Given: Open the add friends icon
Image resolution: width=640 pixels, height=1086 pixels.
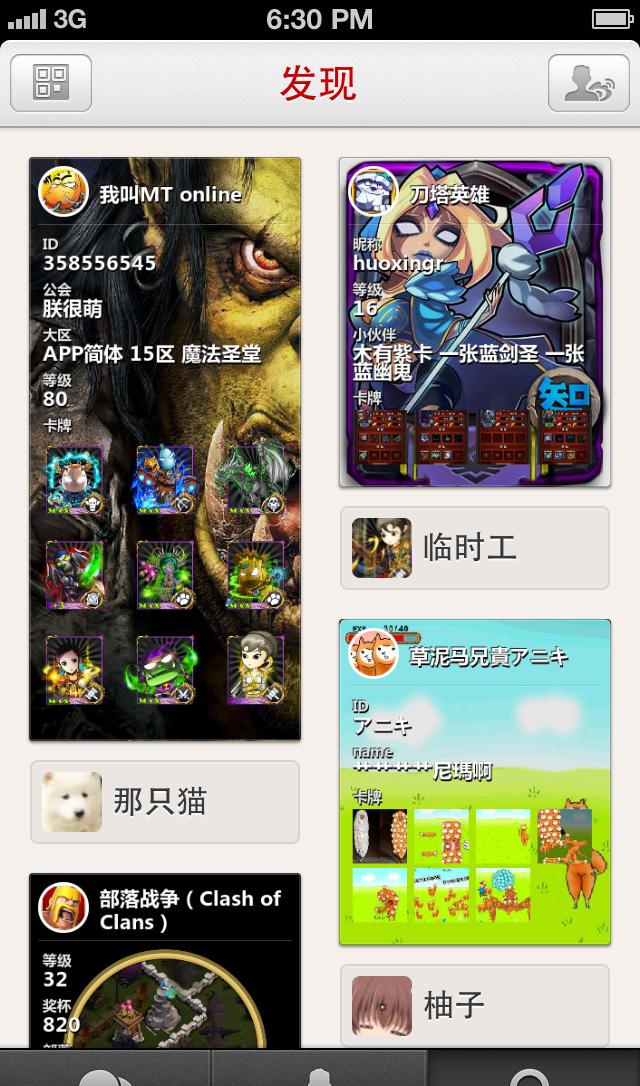Looking at the screenshot, I should (588, 83).
